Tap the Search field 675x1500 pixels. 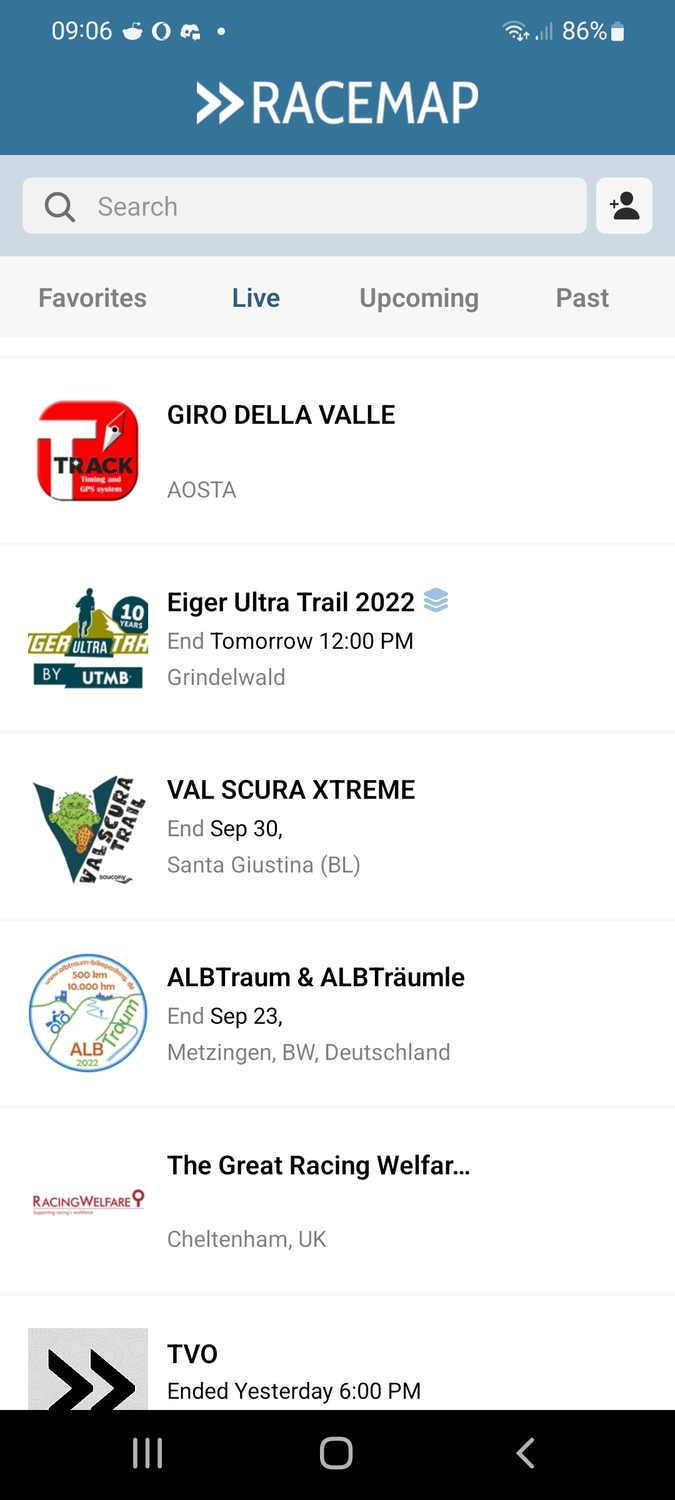304,206
